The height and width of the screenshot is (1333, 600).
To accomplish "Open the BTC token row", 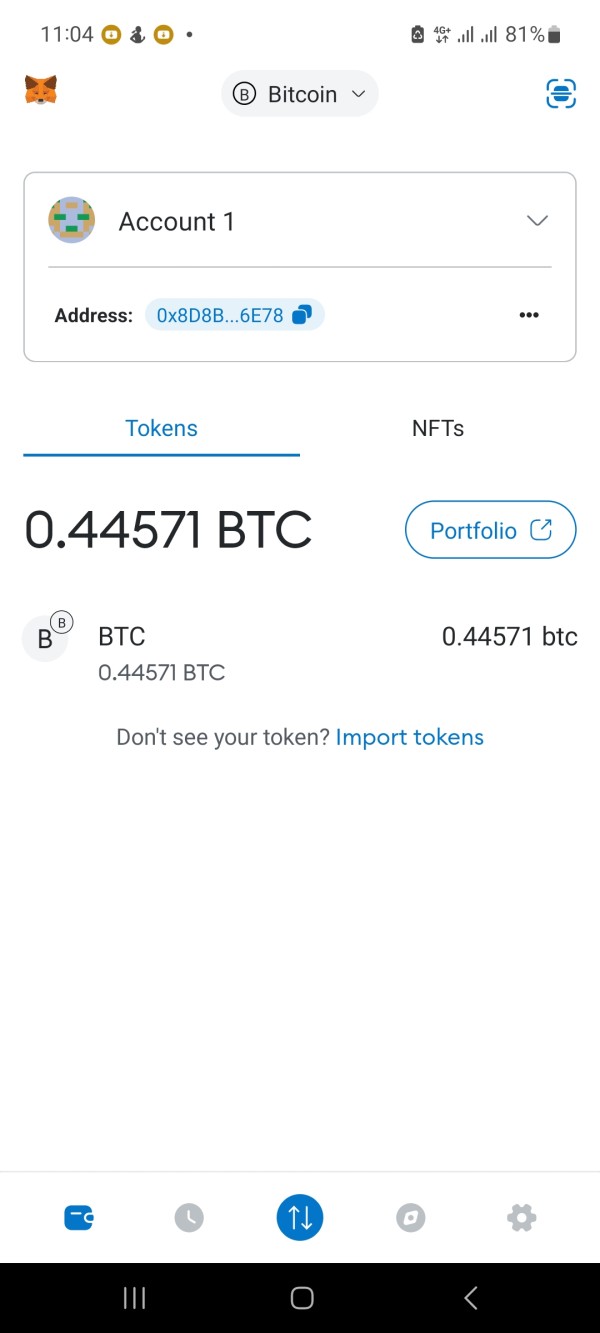I will pyautogui.click(x=300, y=653).
